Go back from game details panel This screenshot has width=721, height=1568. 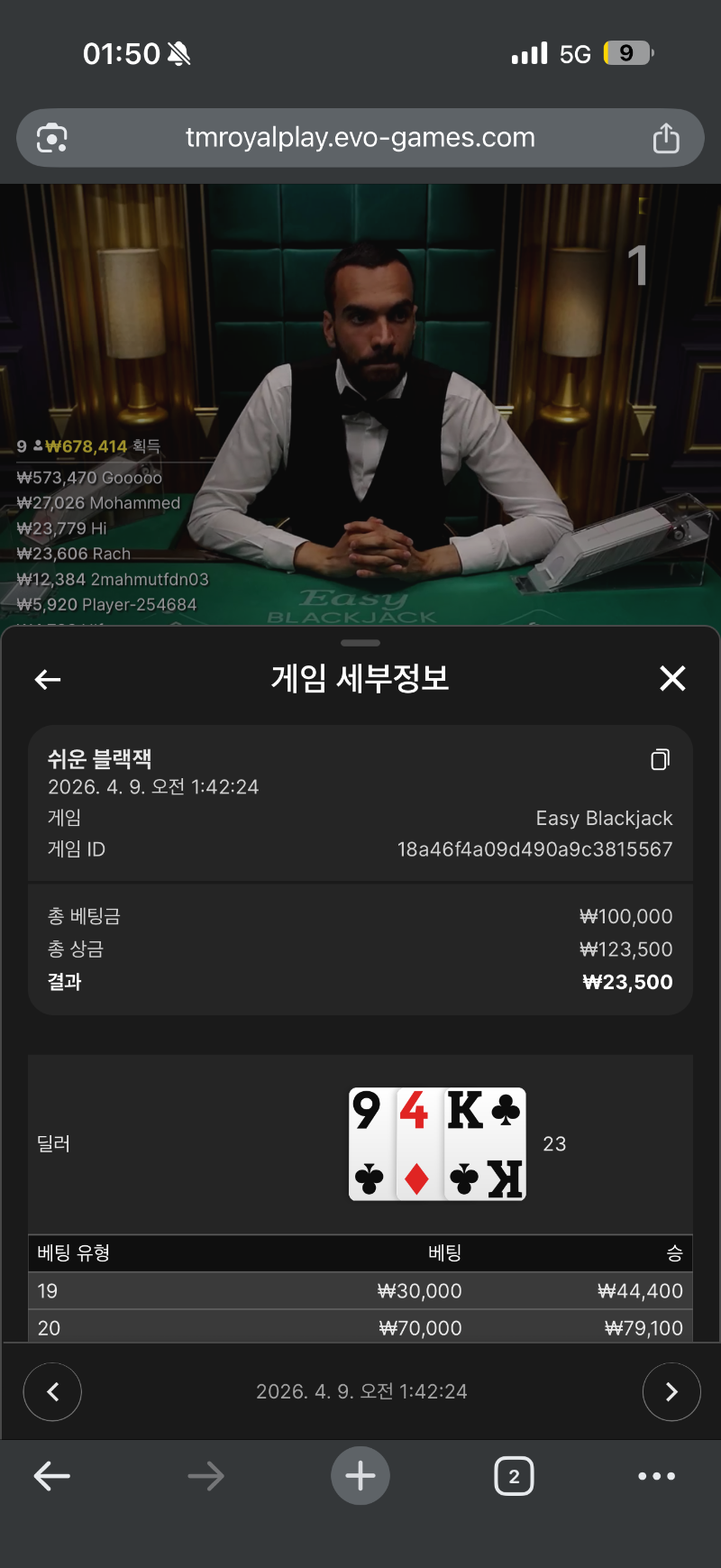(48, 679)
